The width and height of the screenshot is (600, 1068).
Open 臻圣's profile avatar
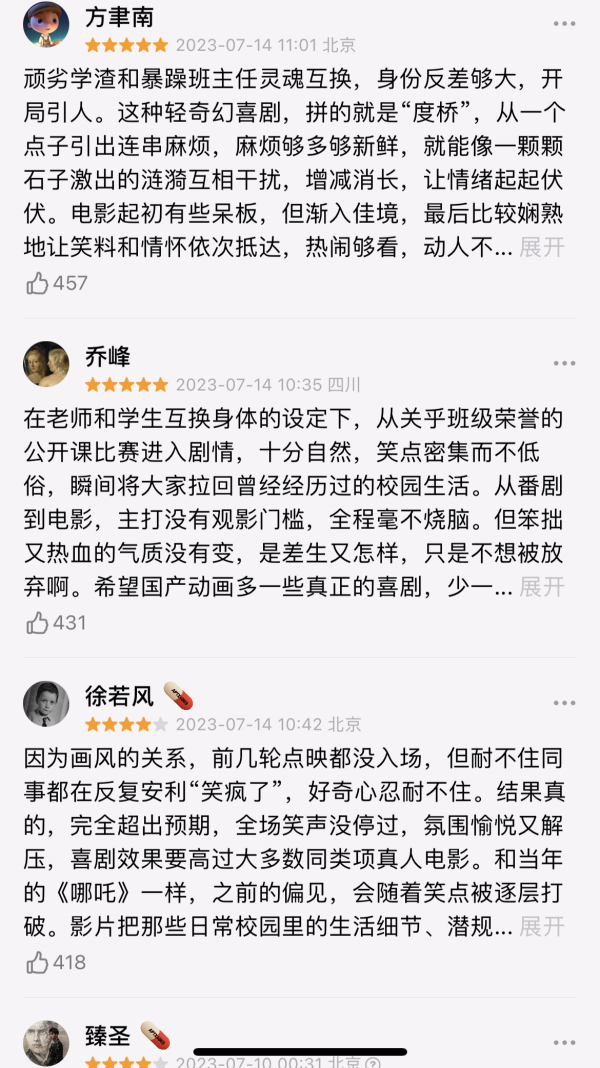[x=46, y=1042]
